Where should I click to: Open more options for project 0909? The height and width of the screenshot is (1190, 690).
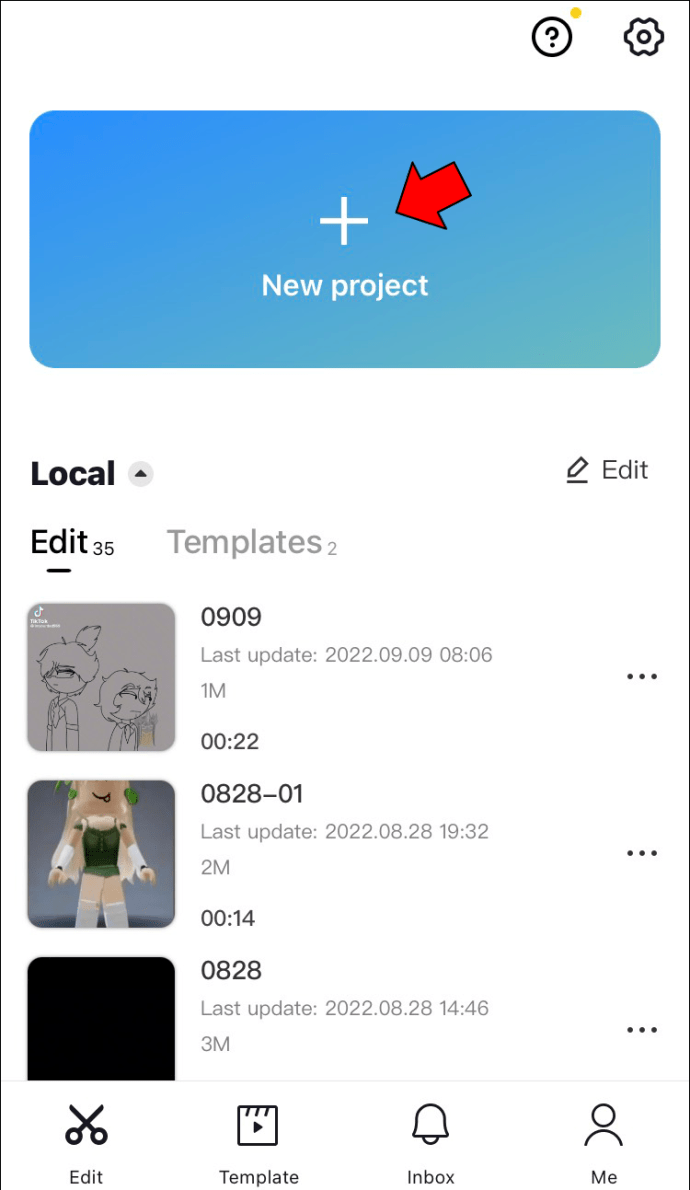641,677
